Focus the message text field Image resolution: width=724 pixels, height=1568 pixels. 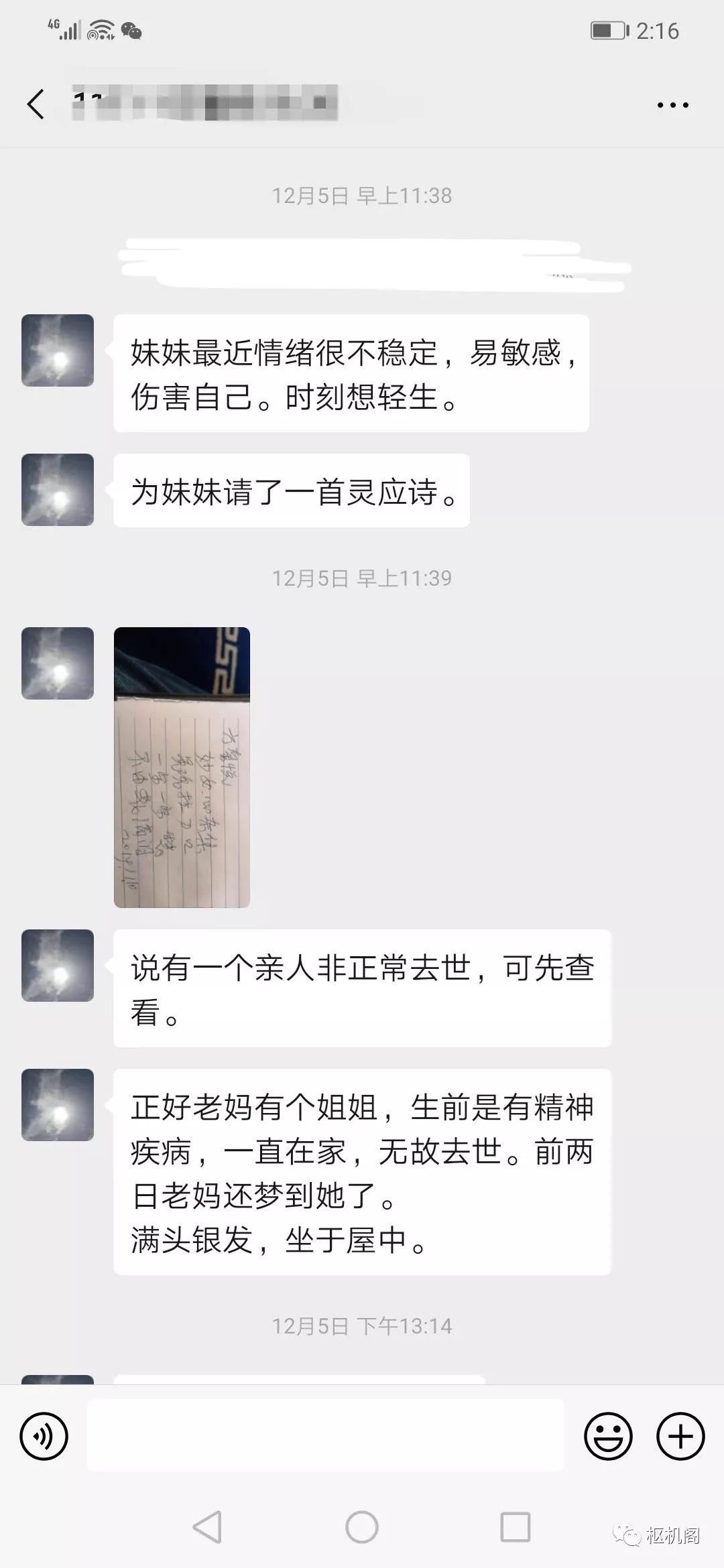[325, 1436]
